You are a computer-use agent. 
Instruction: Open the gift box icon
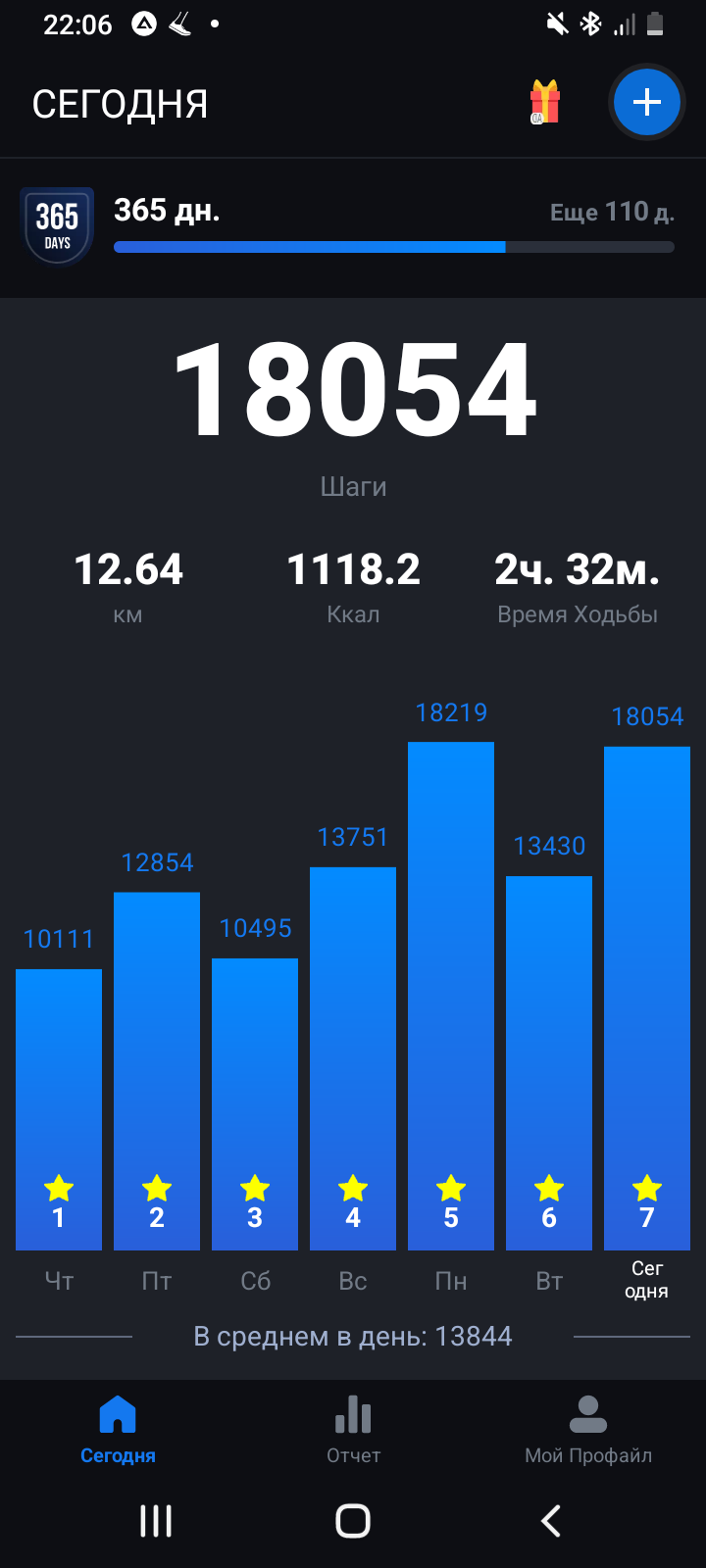(545, 102)
